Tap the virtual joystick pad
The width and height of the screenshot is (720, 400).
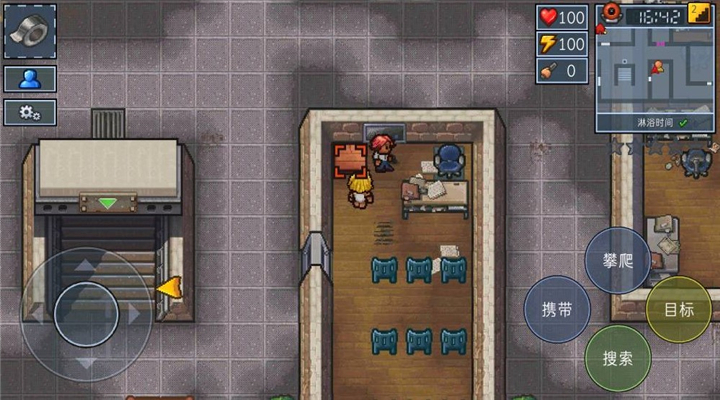(x=87, y=314)
